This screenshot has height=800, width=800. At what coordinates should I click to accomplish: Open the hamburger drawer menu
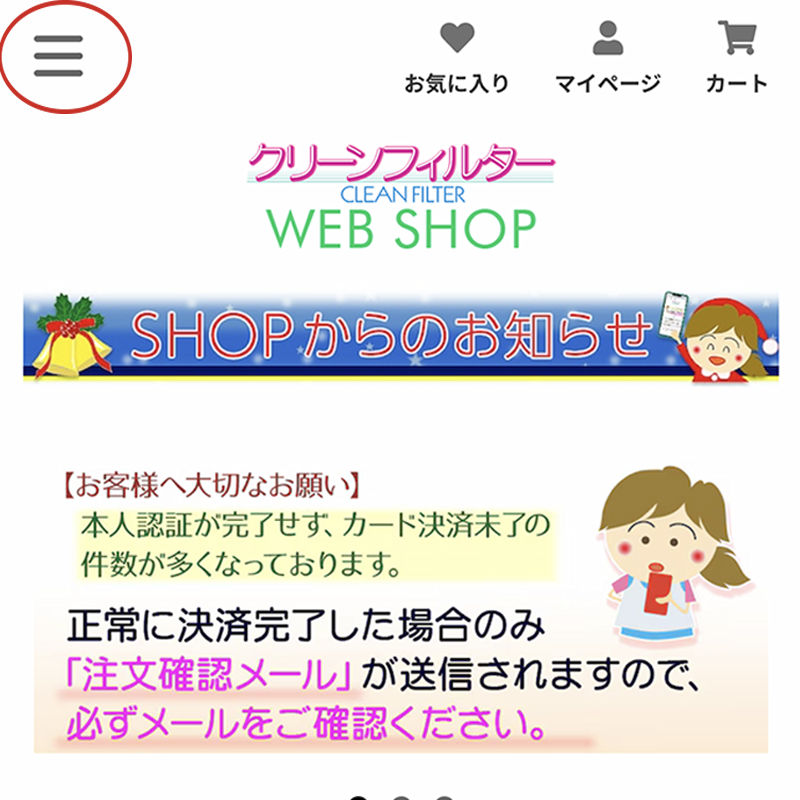point(59,56)
